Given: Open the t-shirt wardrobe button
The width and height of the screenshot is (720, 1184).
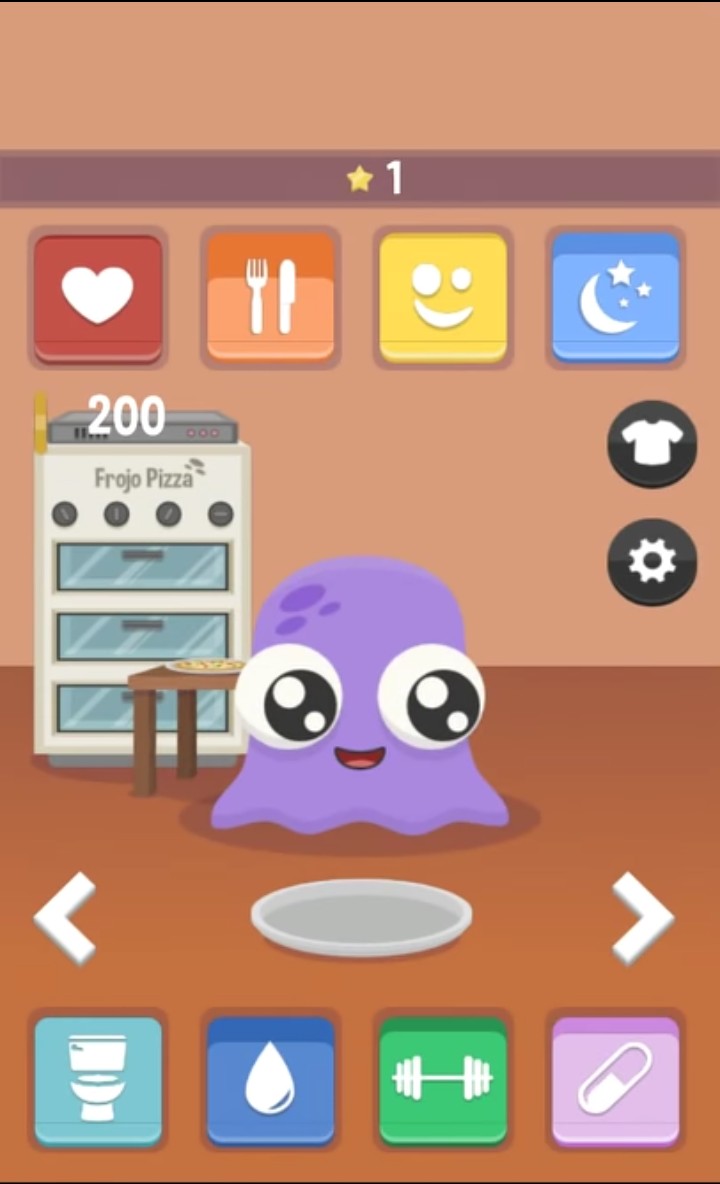Looking at the screenshot, I should 652,443.
